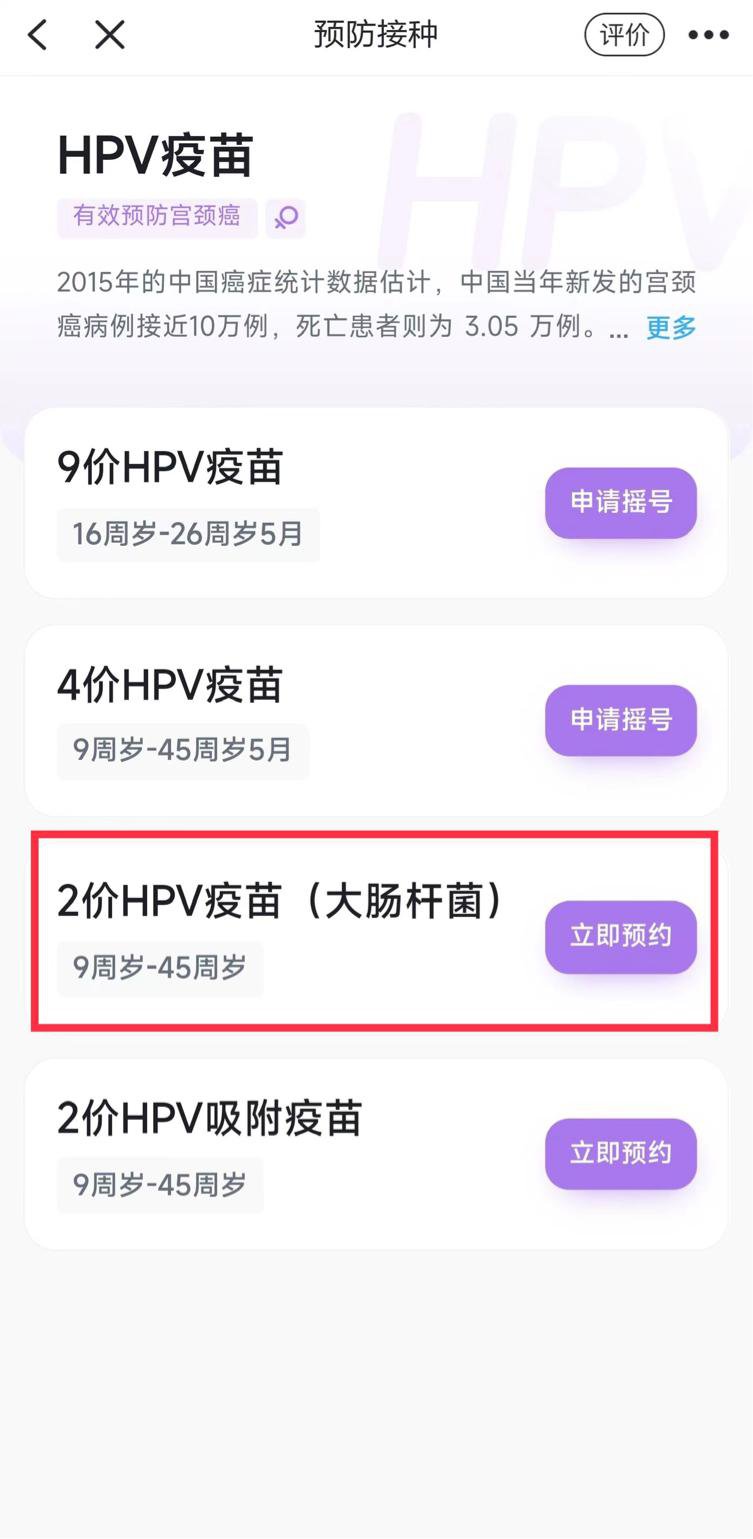
Task: Close the page with the X icon
Action: 109,35
